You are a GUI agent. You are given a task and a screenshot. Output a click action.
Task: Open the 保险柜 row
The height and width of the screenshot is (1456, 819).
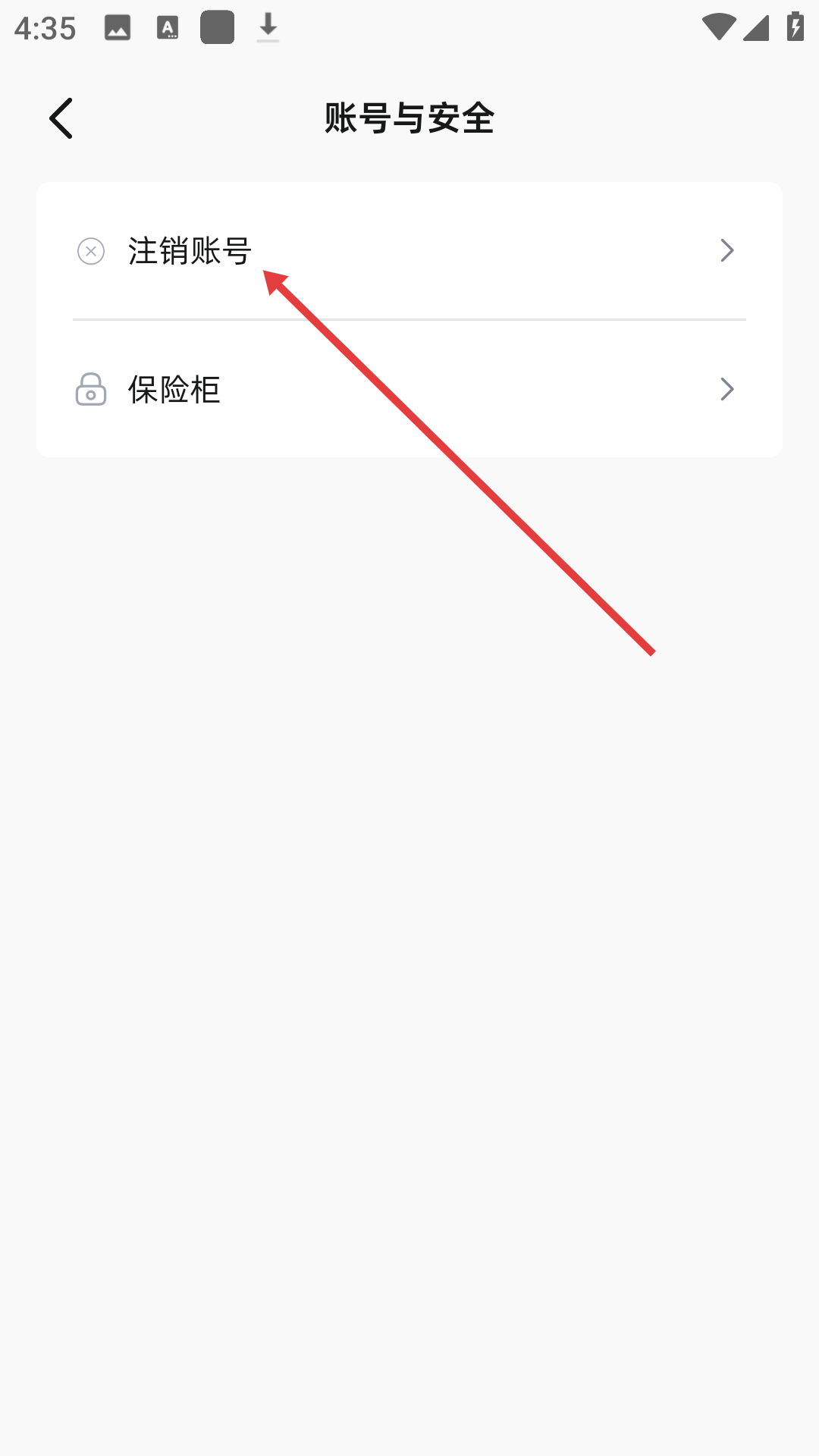click(409, 390)
